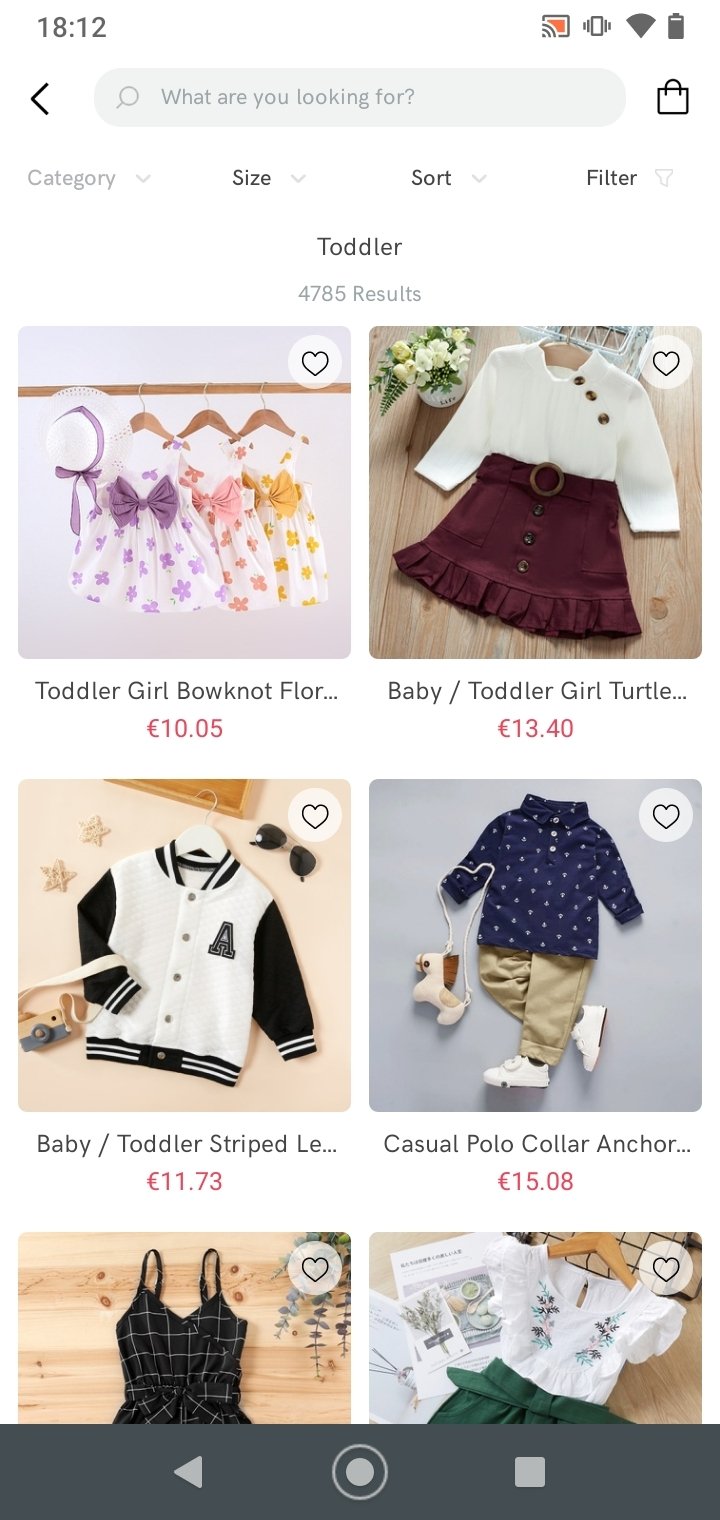Favorite the black plaid jumpsuit
Image resolution: width=720 pixels, height=1520 pixels.
tap(315, 1269)
